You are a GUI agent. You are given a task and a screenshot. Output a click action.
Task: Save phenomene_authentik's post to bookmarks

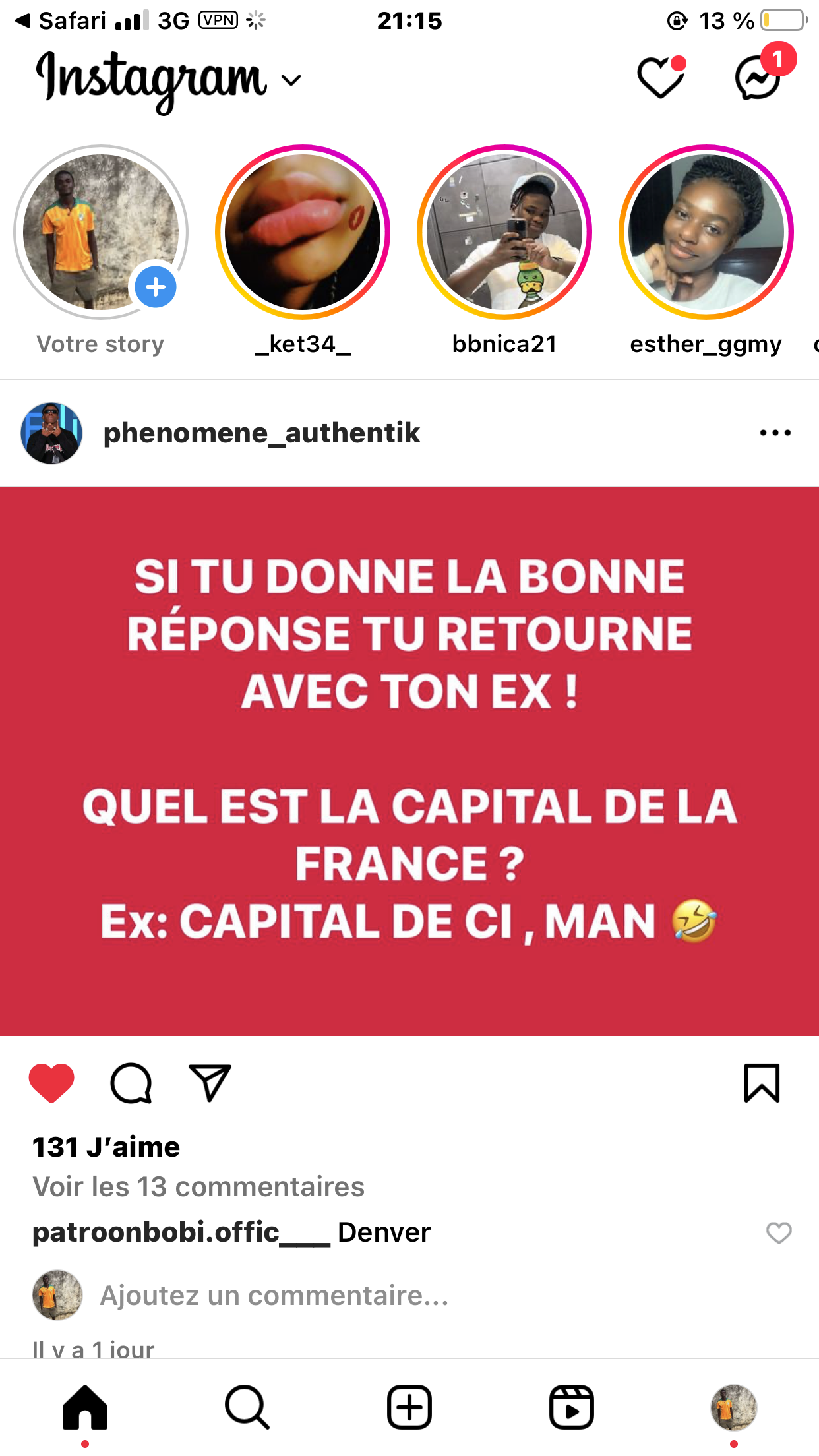[x=762, y=1083]
